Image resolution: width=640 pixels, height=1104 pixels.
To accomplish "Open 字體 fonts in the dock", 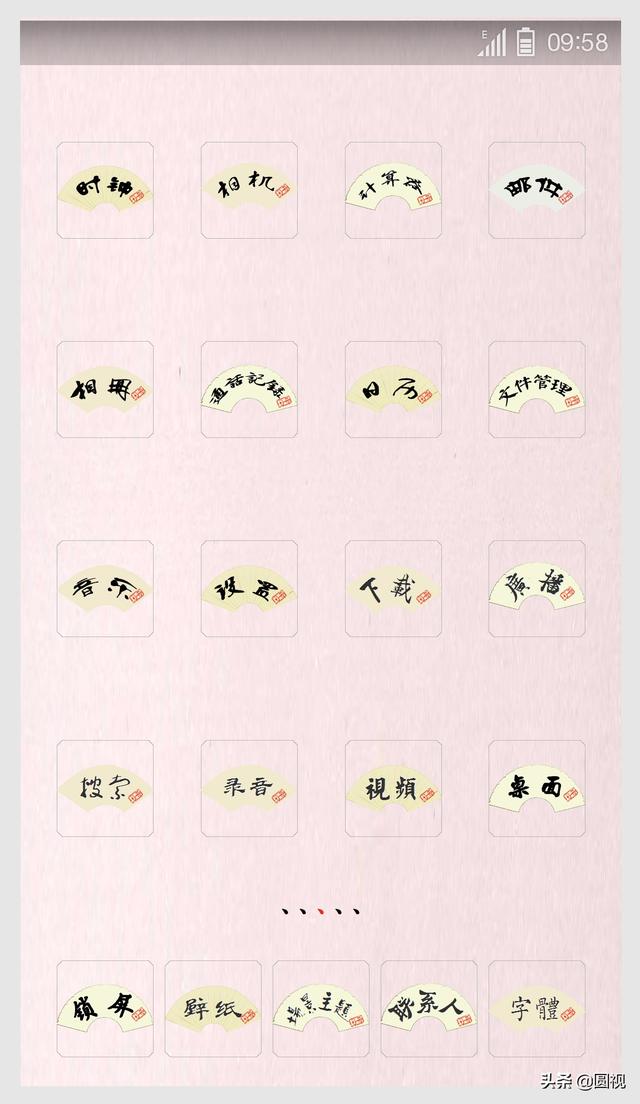I will tap(537, 1009).
